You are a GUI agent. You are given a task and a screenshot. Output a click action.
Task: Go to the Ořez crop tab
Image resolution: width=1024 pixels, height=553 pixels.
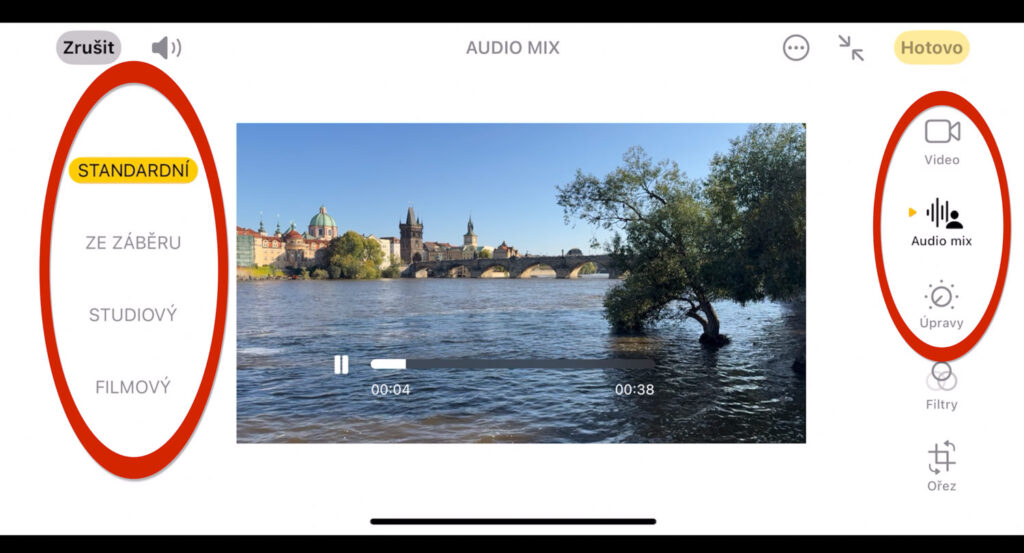[941, 467]
